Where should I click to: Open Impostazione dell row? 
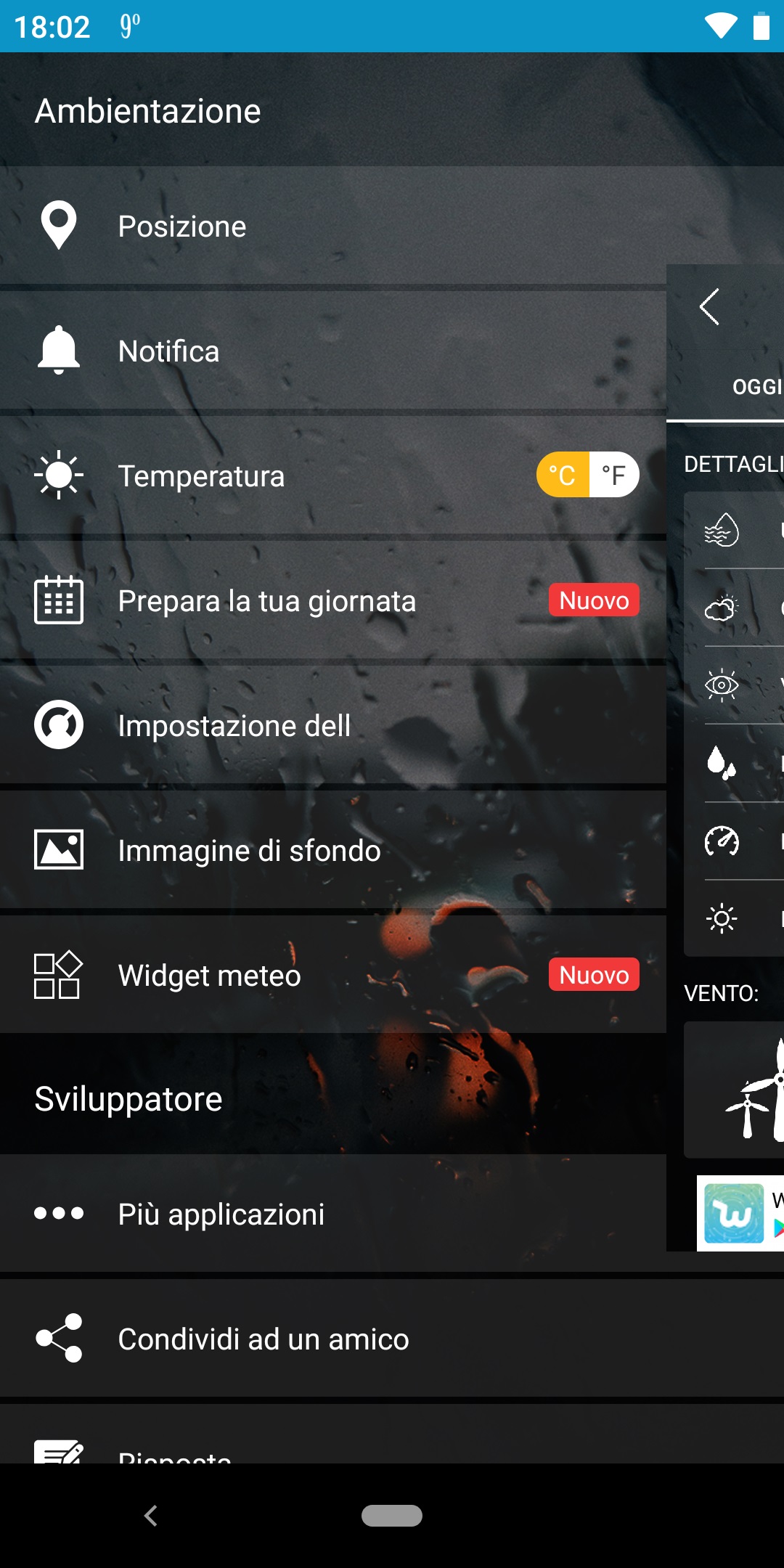tap(333, 725)
